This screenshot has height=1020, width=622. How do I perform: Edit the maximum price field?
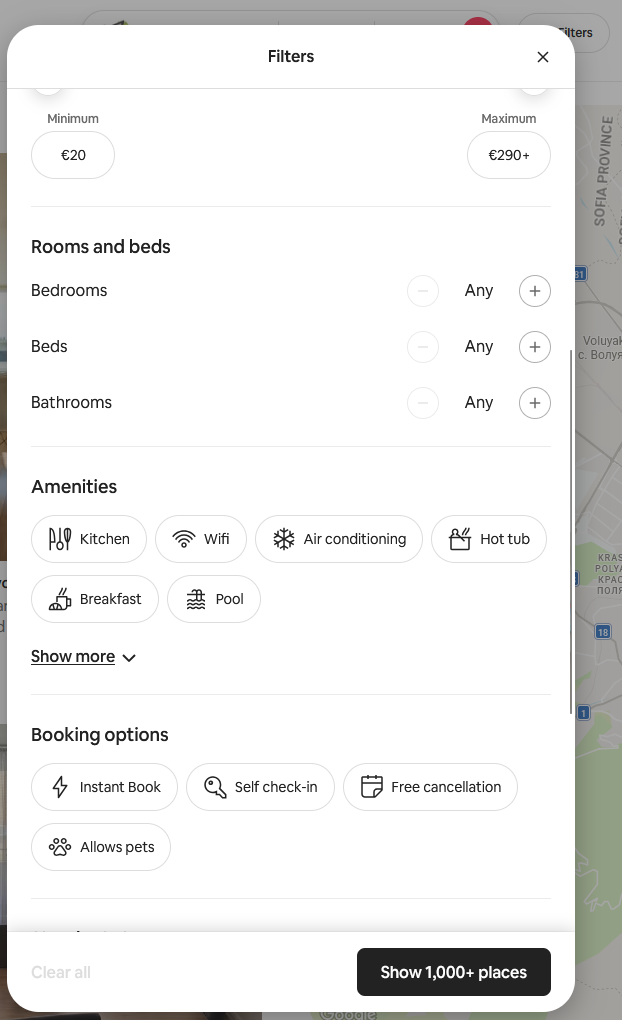508,155
